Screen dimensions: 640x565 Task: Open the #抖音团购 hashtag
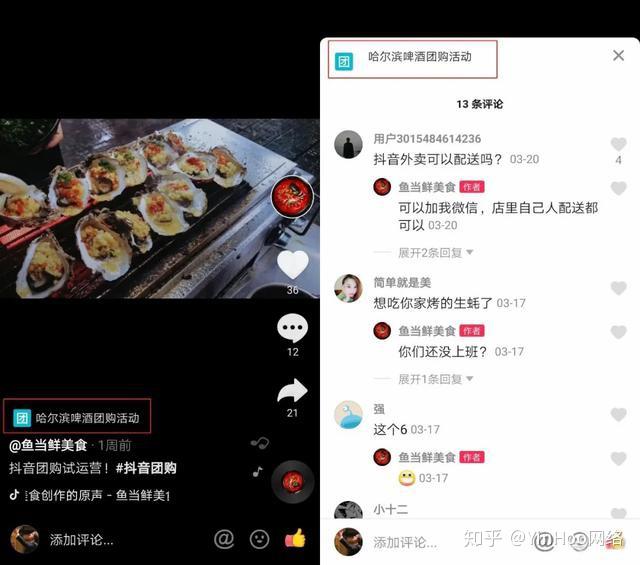click(x=146, y=468)
